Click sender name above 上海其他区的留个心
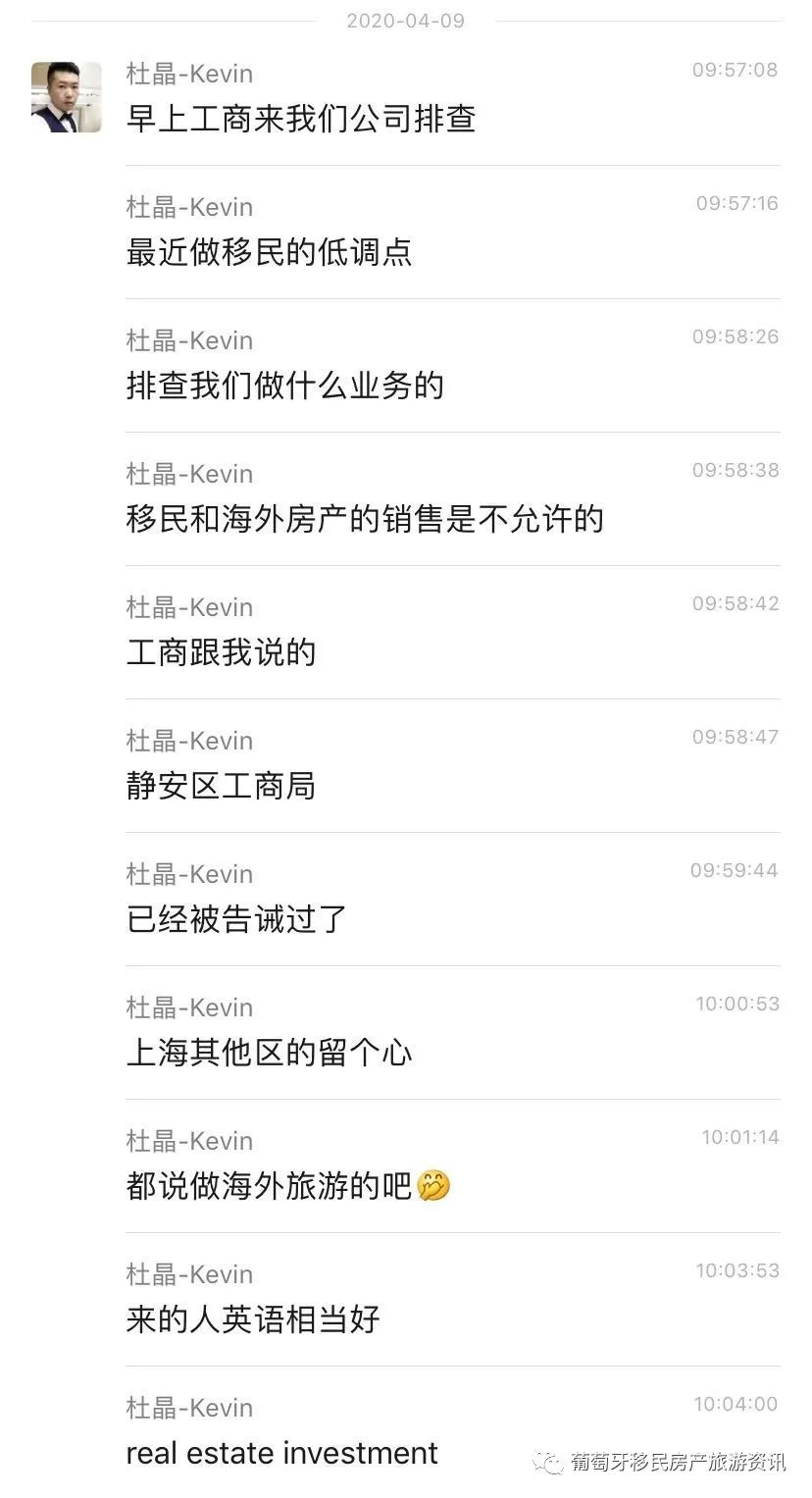812x1498 pixels. [x=188, y=1007]
